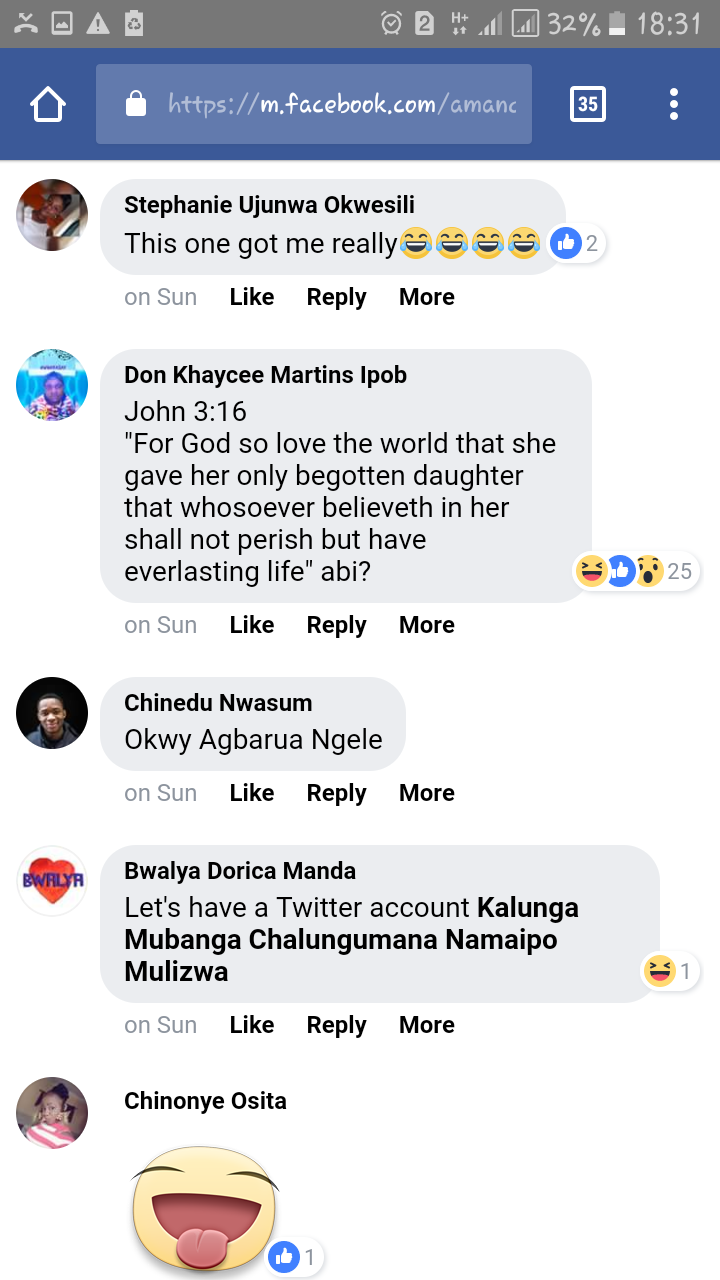Open tagged profile Kalunga Mubanga
Viewport: 720px width, 1280px height.
[x=528, y=908]
